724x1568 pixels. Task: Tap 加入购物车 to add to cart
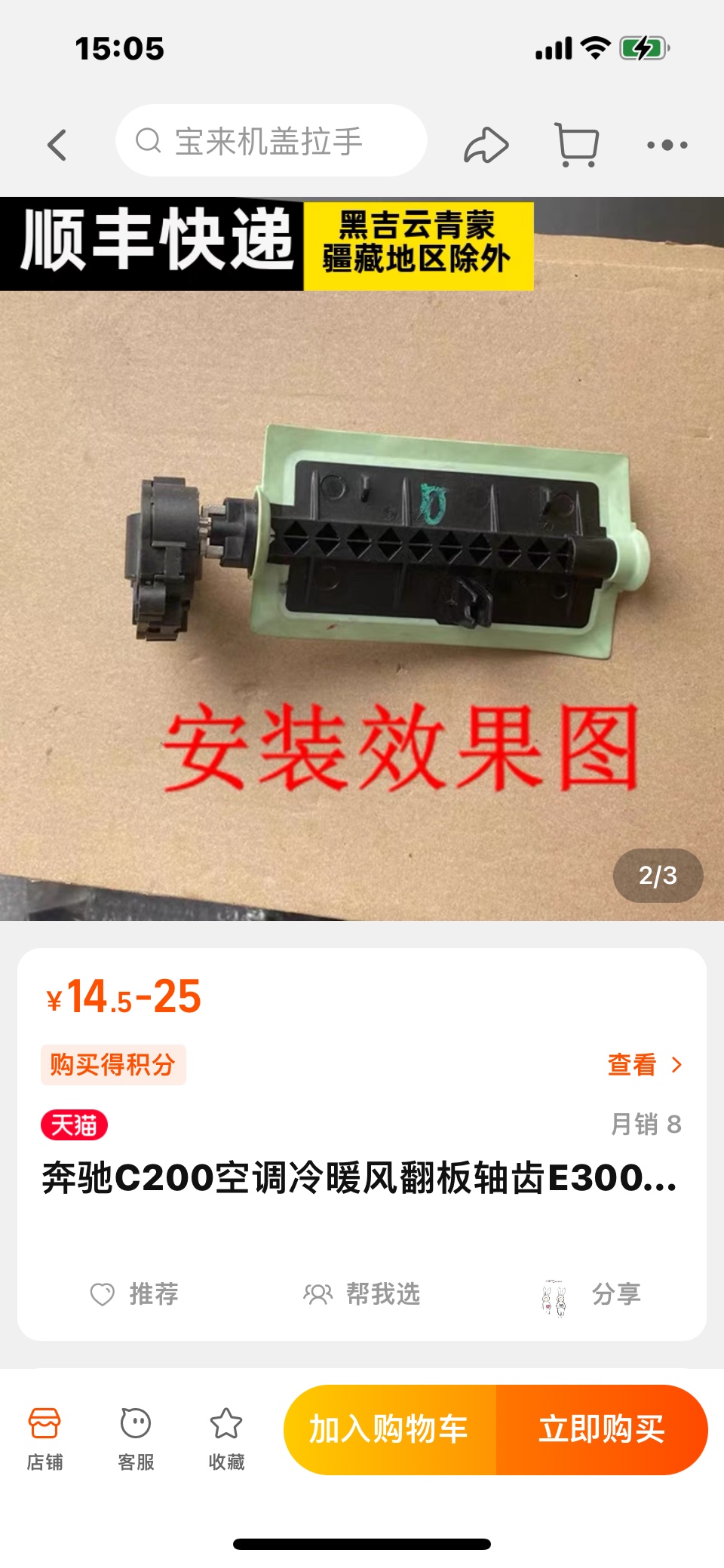point(390,1429)
